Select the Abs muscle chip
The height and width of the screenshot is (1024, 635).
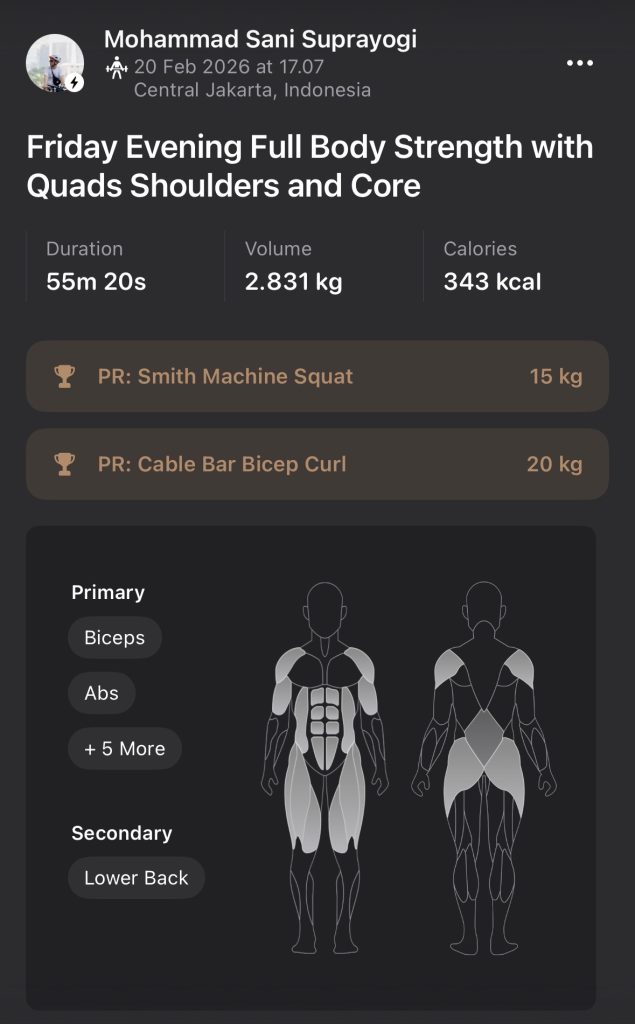click(x=101, y=693)
